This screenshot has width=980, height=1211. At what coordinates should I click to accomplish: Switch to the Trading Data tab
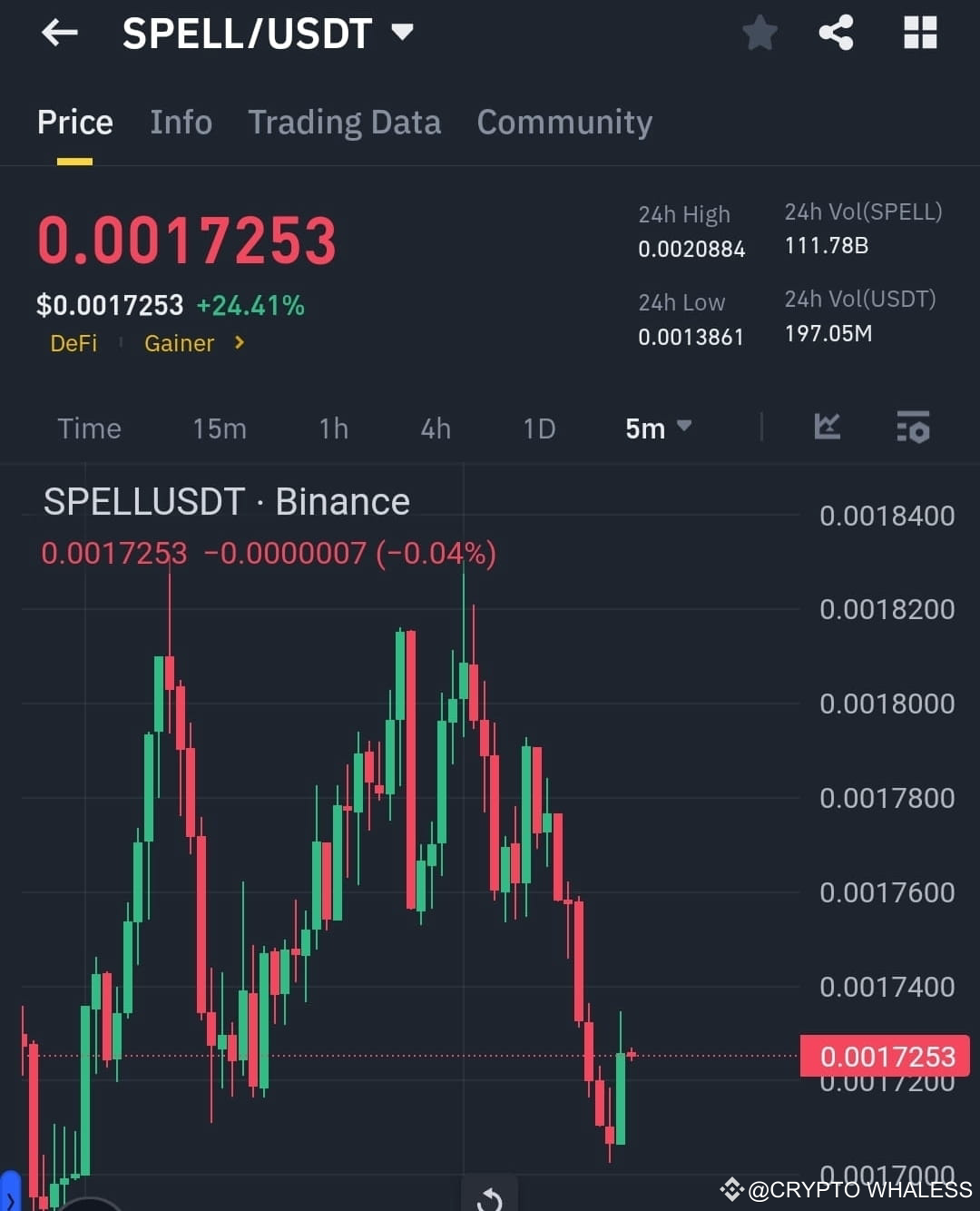(345, 122)
